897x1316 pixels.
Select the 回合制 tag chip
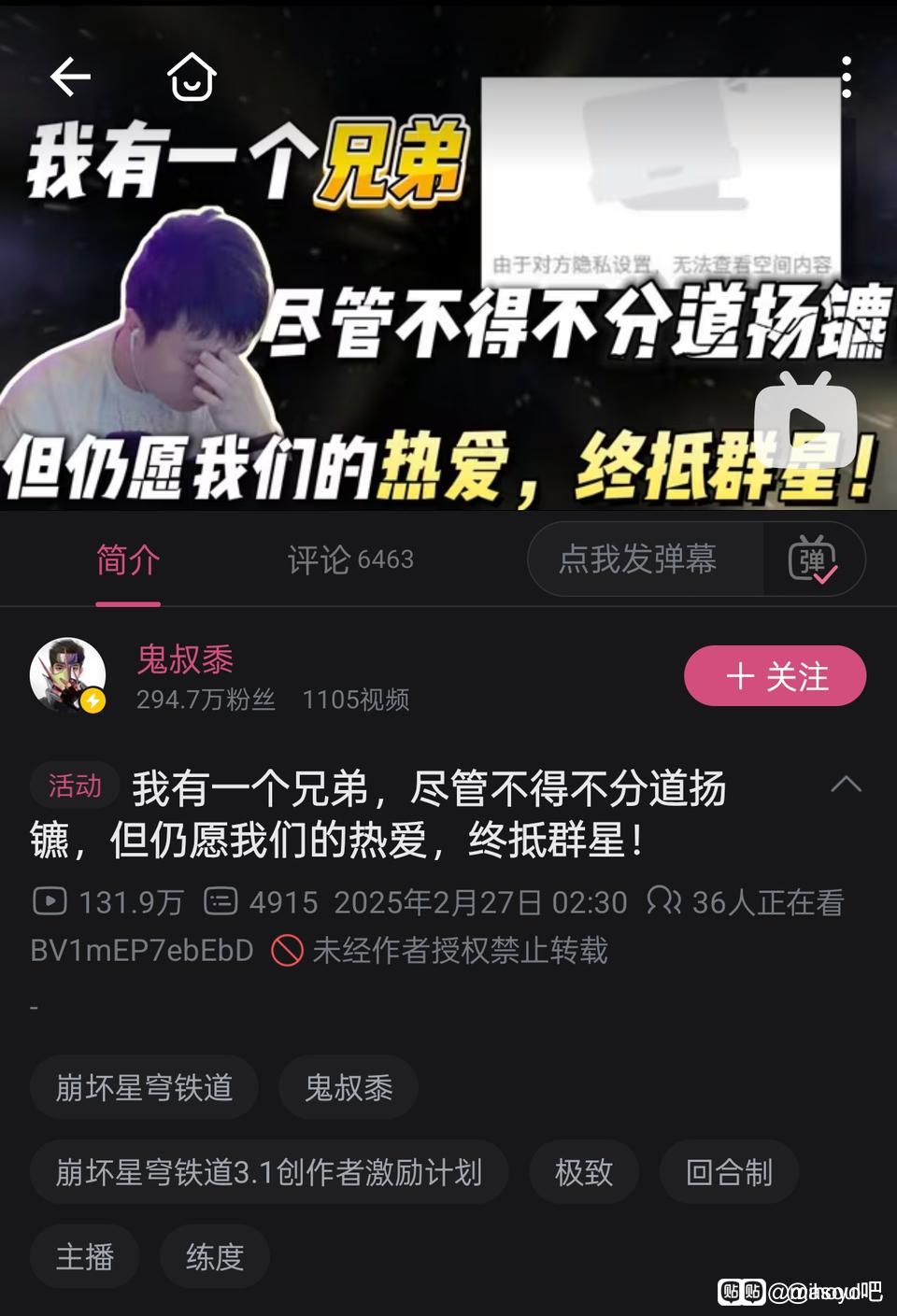(x=729, y=1171)
